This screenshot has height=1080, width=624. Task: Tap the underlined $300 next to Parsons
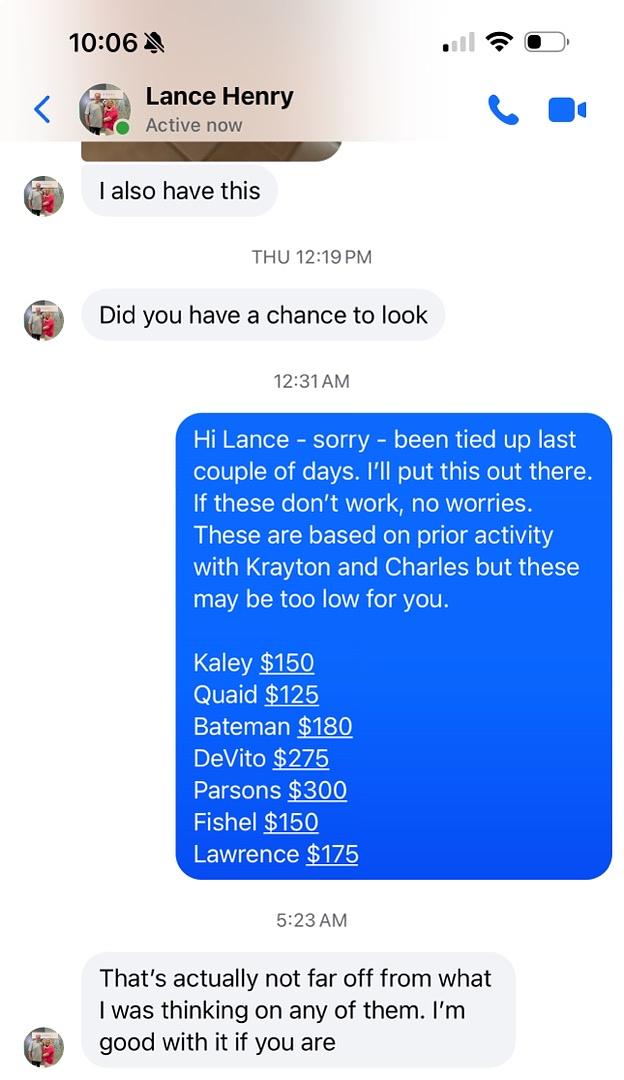(x=317, y=790)
